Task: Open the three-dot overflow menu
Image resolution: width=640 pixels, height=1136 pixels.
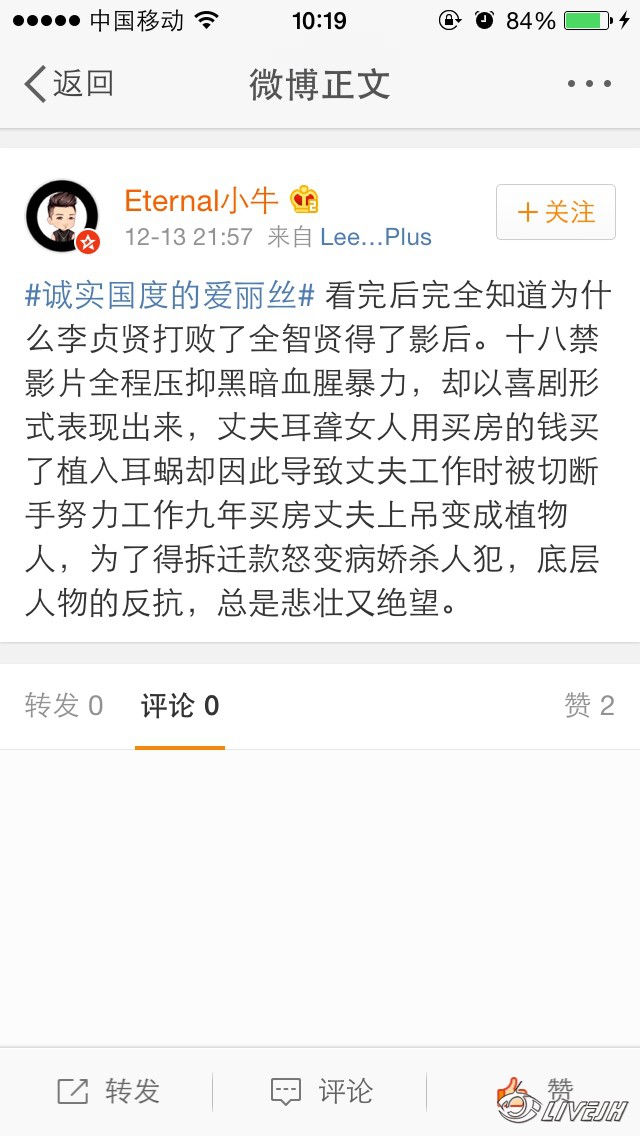Action: click(588, 84)
